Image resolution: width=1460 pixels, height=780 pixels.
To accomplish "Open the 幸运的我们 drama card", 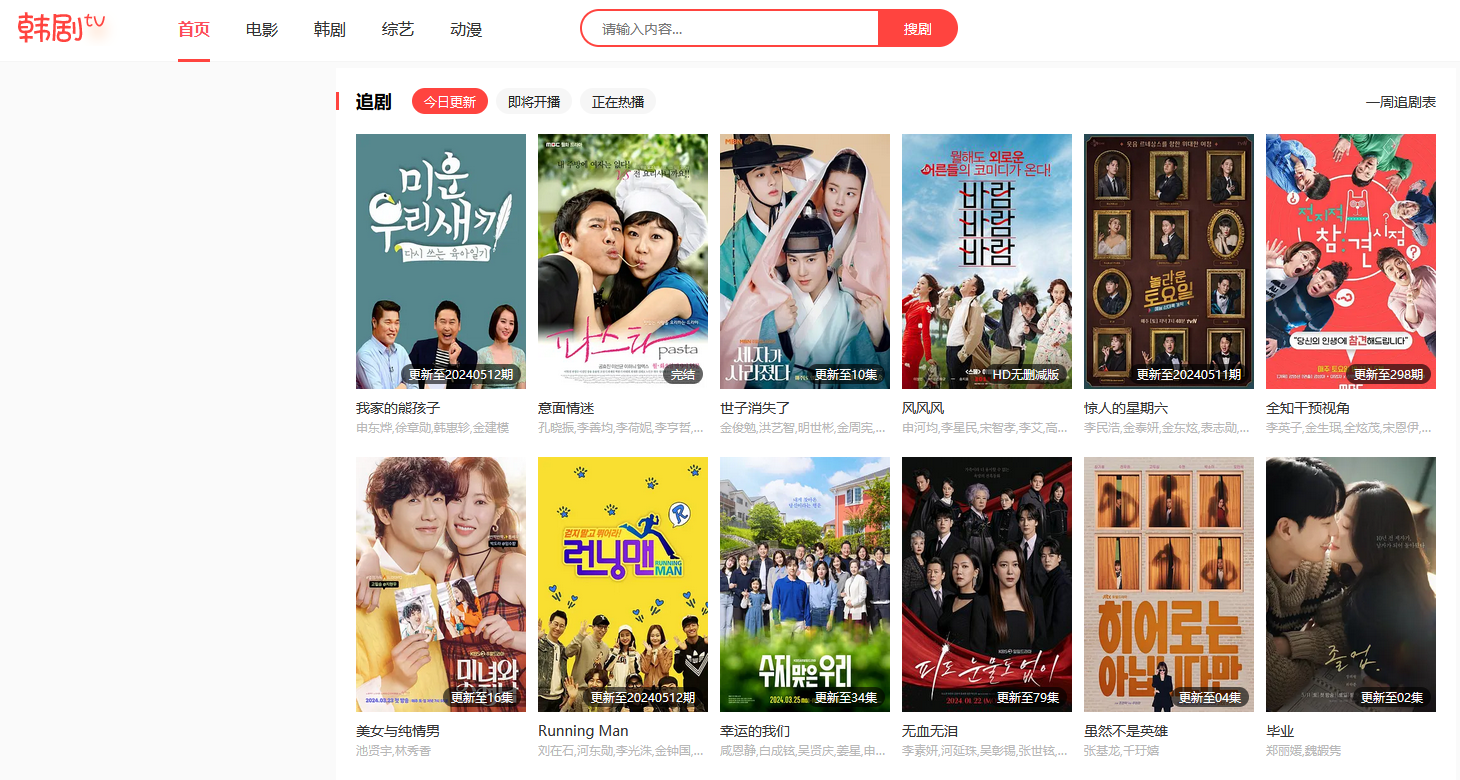I will 805,584.
